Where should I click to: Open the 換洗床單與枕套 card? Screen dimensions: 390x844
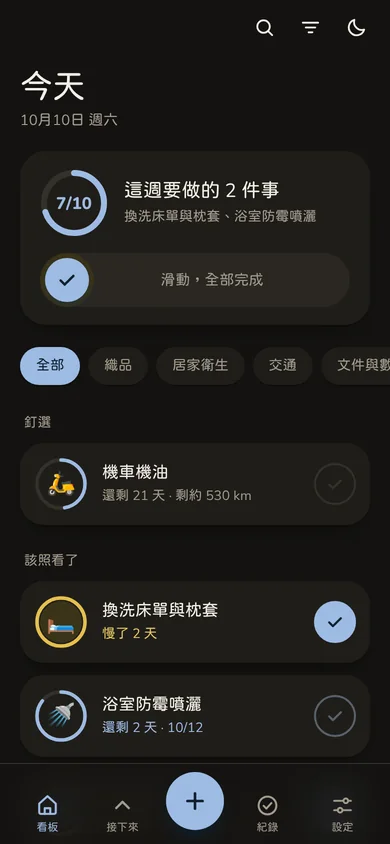coord(195,622)
